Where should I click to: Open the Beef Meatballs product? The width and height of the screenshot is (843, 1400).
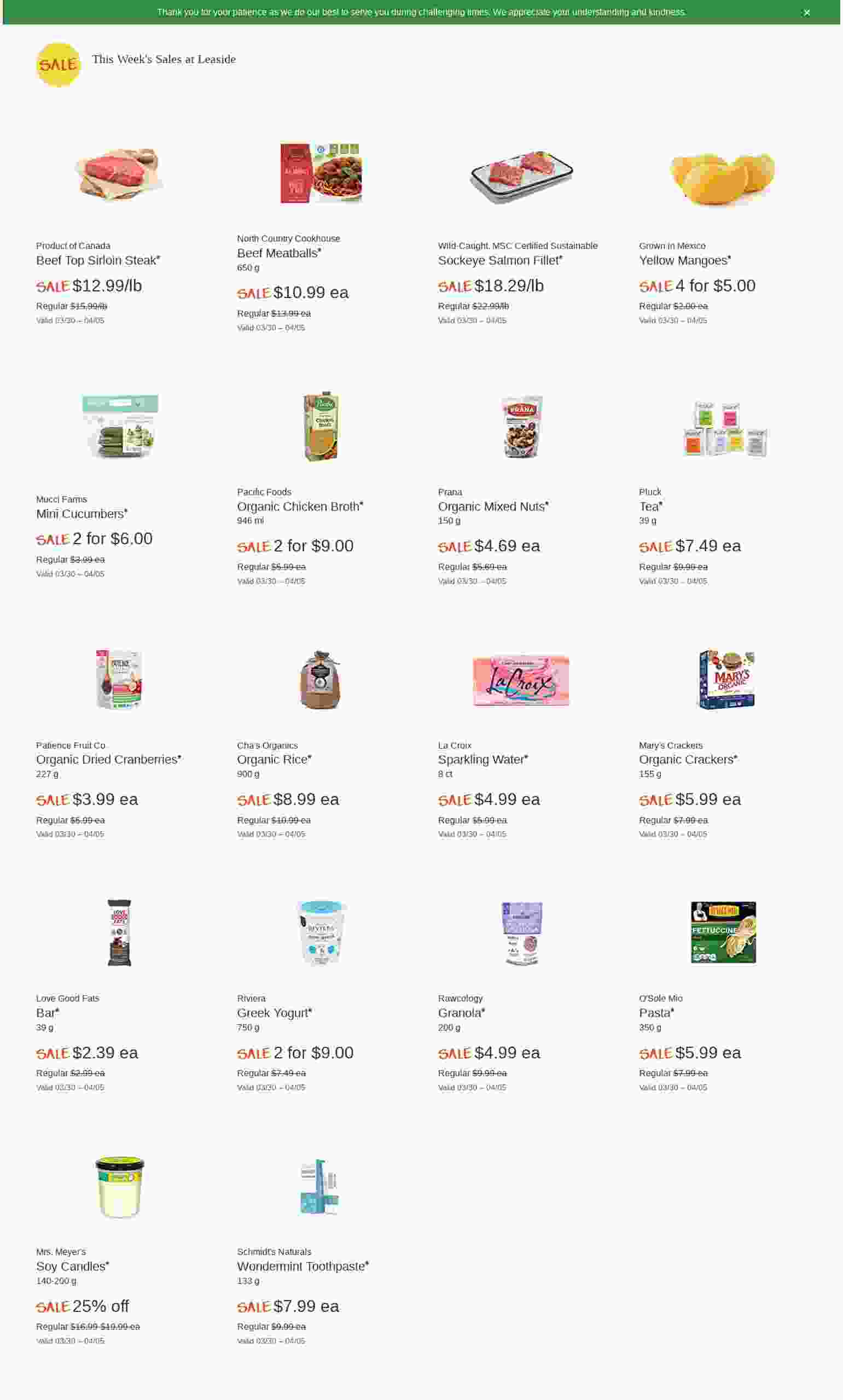pyautogui.click(x=278, y=253)
